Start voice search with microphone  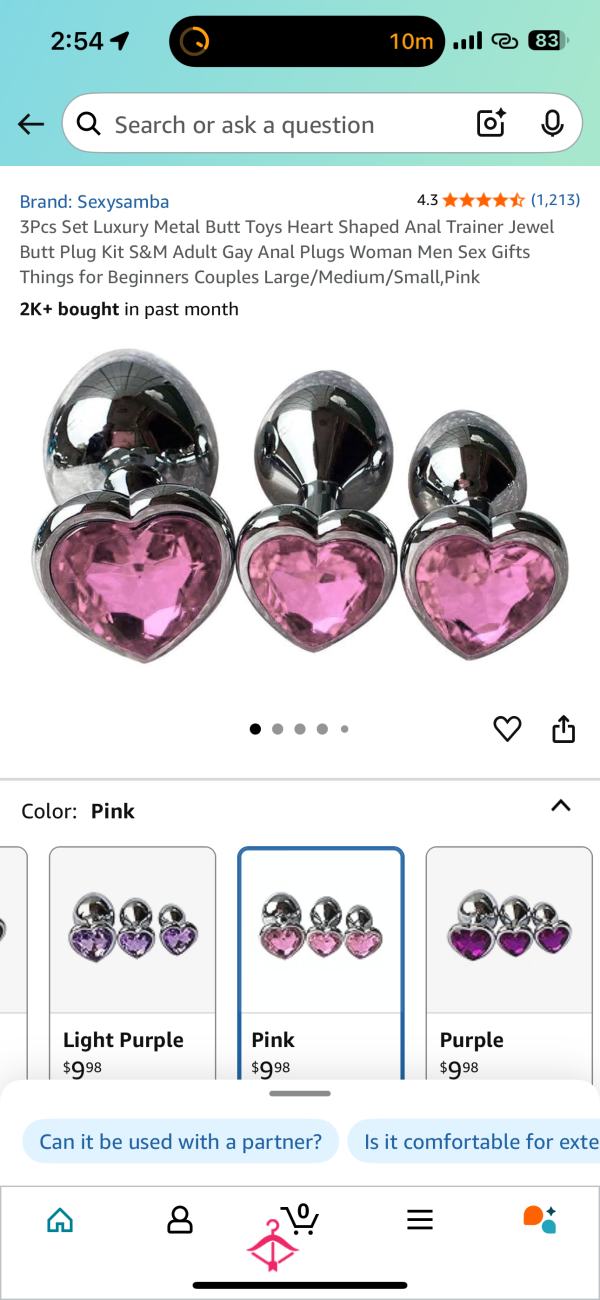click(x=552, y=124)
